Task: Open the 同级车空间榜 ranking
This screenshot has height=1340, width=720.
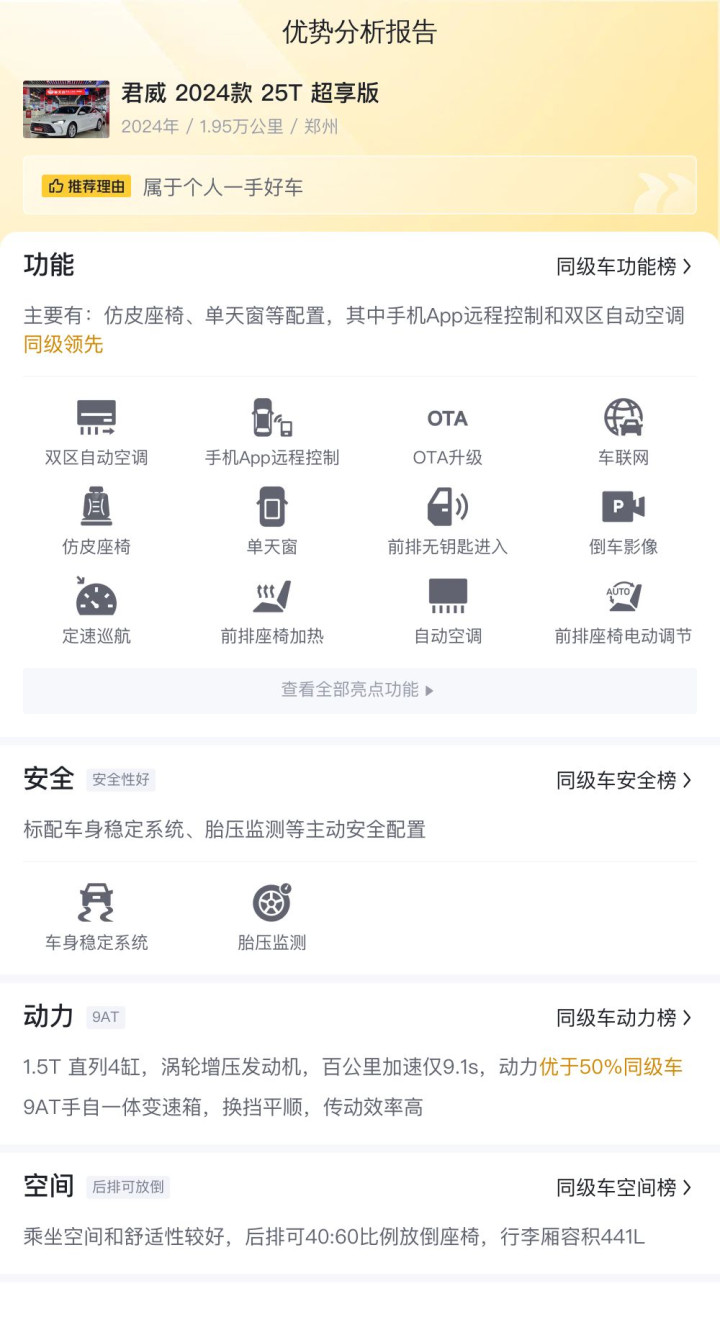Action: tap(625, 1188)
